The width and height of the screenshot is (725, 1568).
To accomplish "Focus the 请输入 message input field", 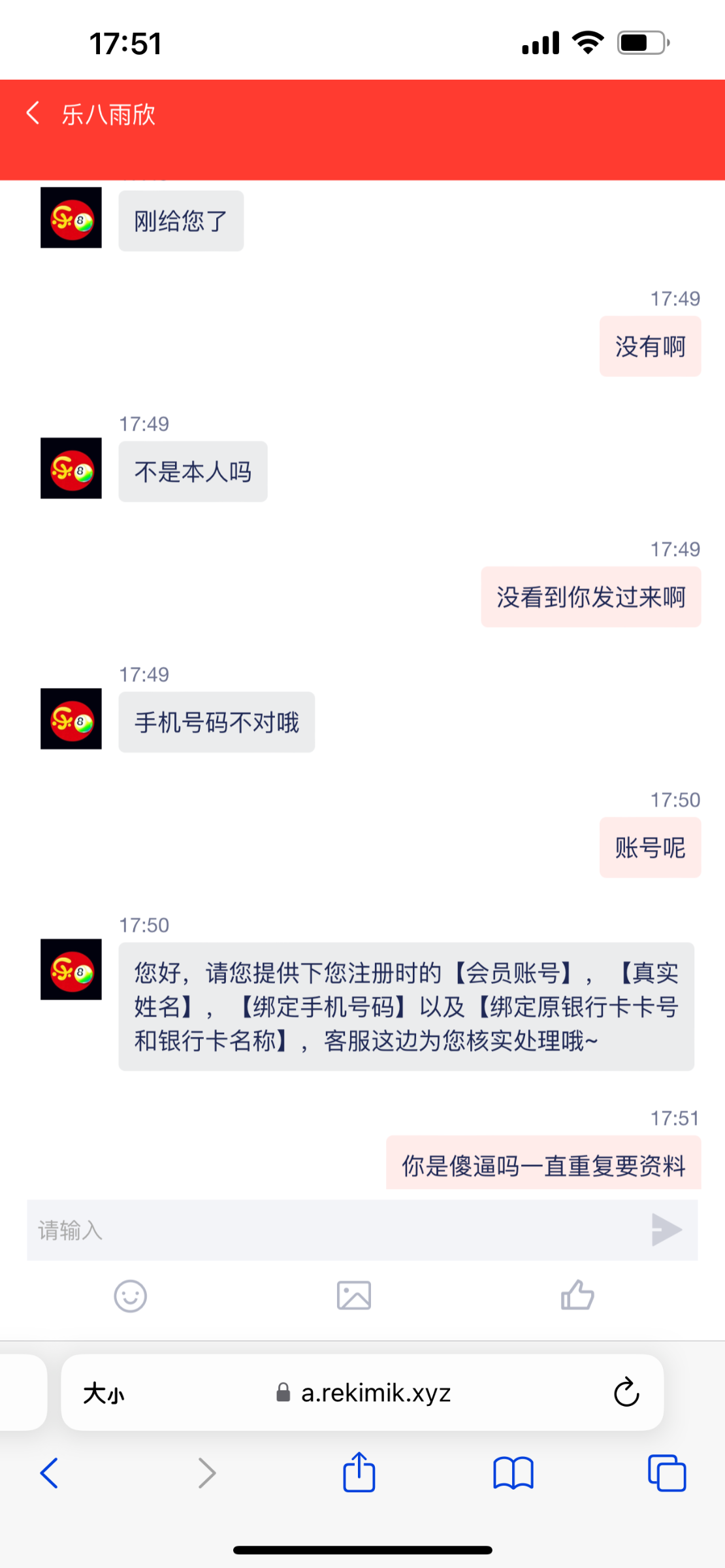I will pos(327,1230).
